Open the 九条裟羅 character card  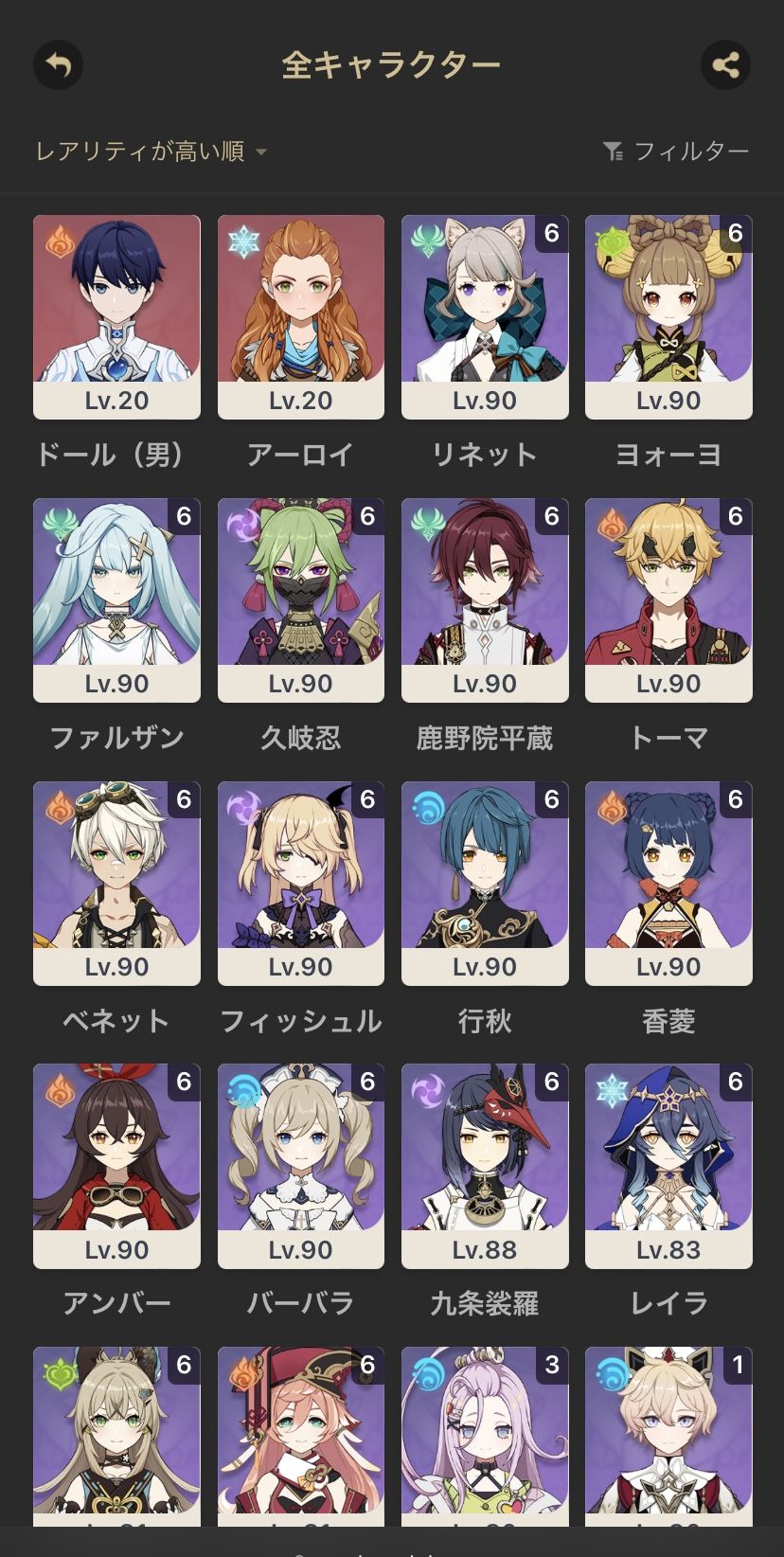click(484, 1165)
